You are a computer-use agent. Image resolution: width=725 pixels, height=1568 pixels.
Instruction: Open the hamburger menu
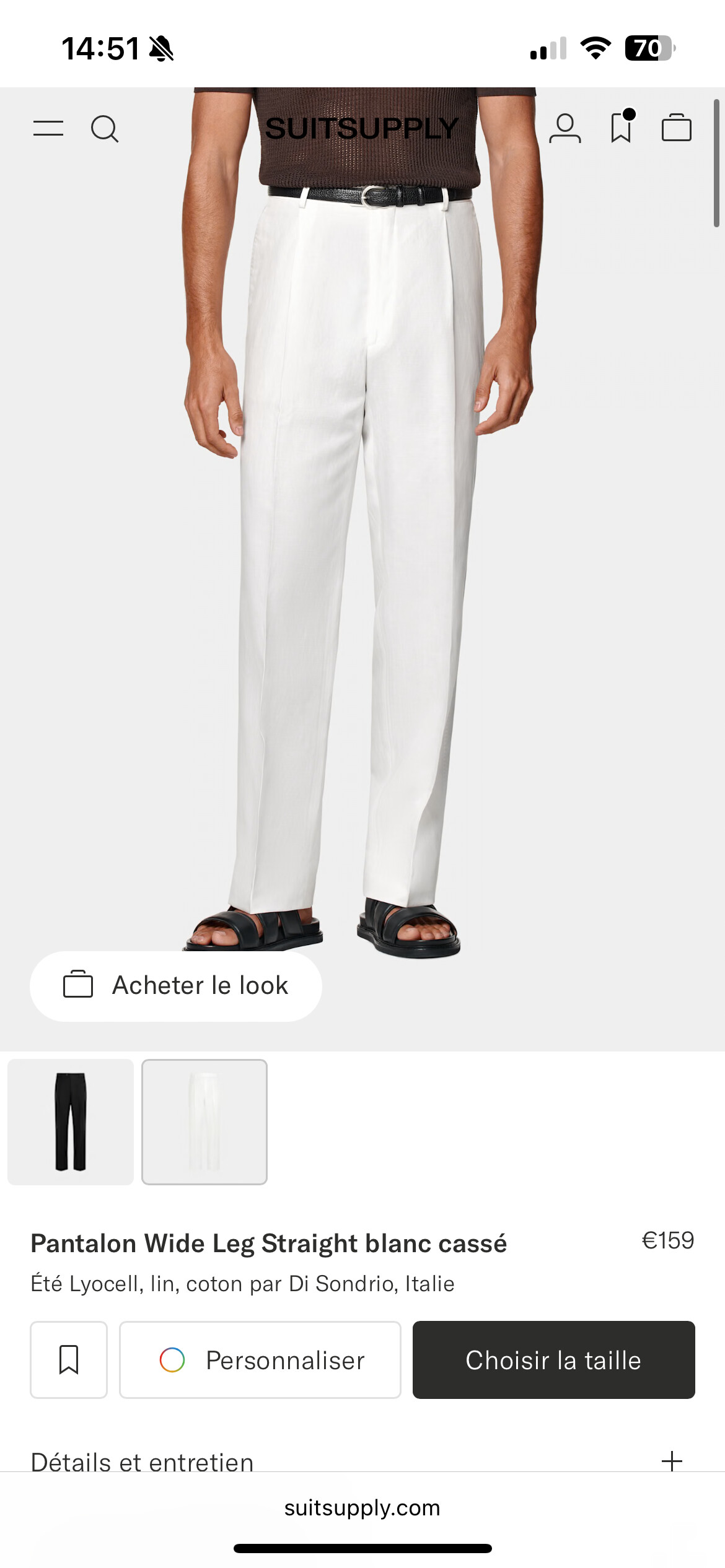pos(48,129)
